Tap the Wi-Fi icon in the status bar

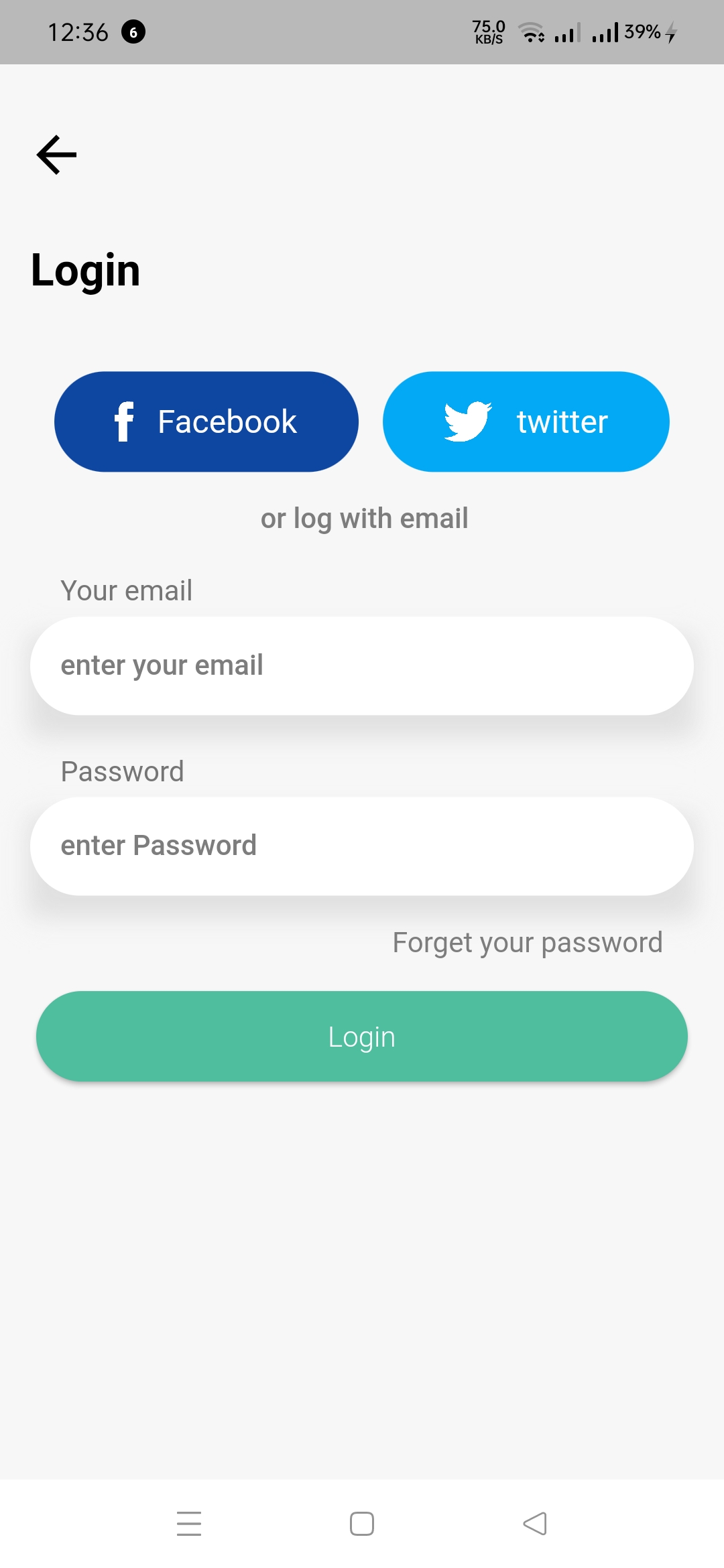point(530,31)
